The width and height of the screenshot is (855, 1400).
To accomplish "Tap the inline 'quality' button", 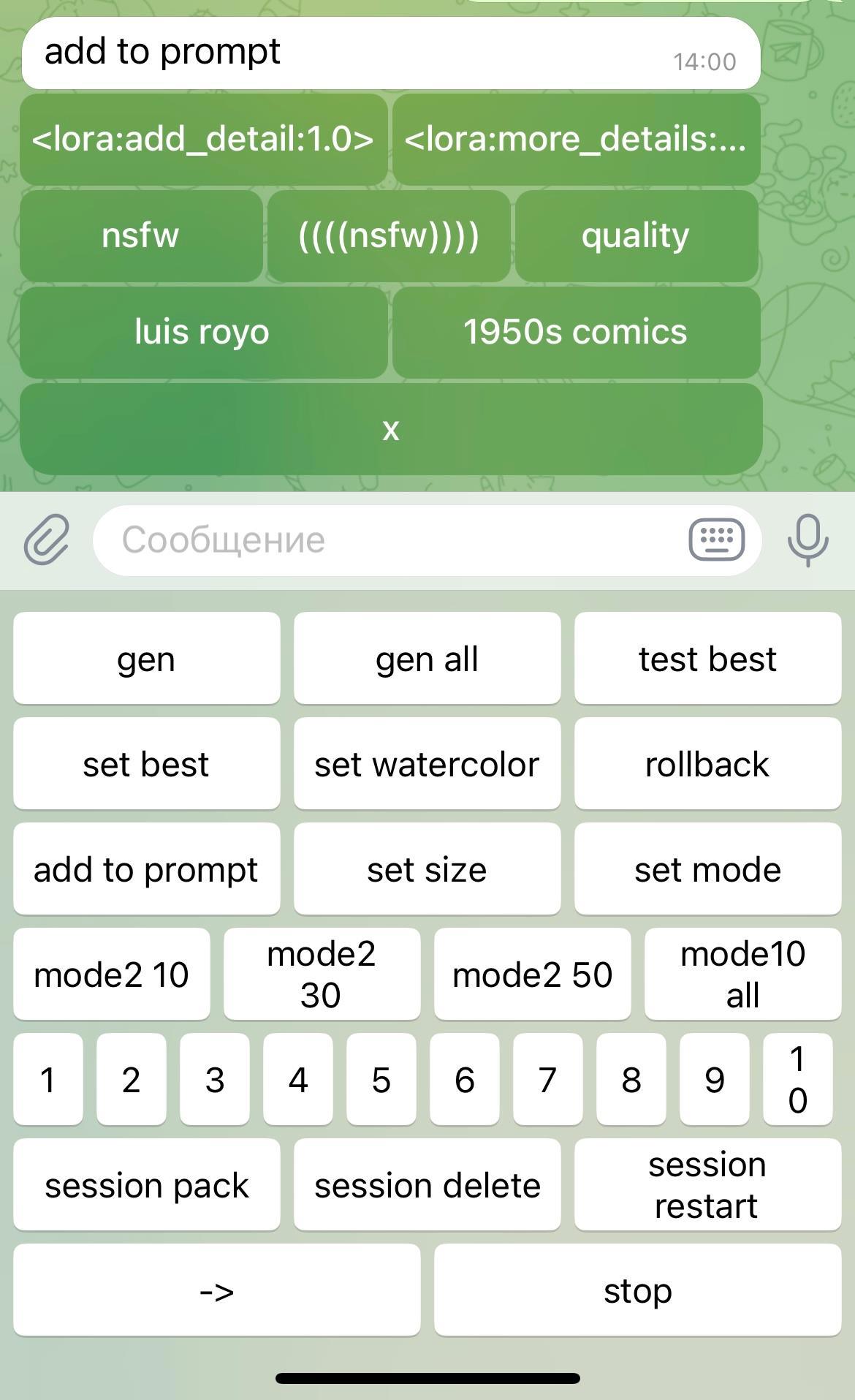I will pos(636,235).
